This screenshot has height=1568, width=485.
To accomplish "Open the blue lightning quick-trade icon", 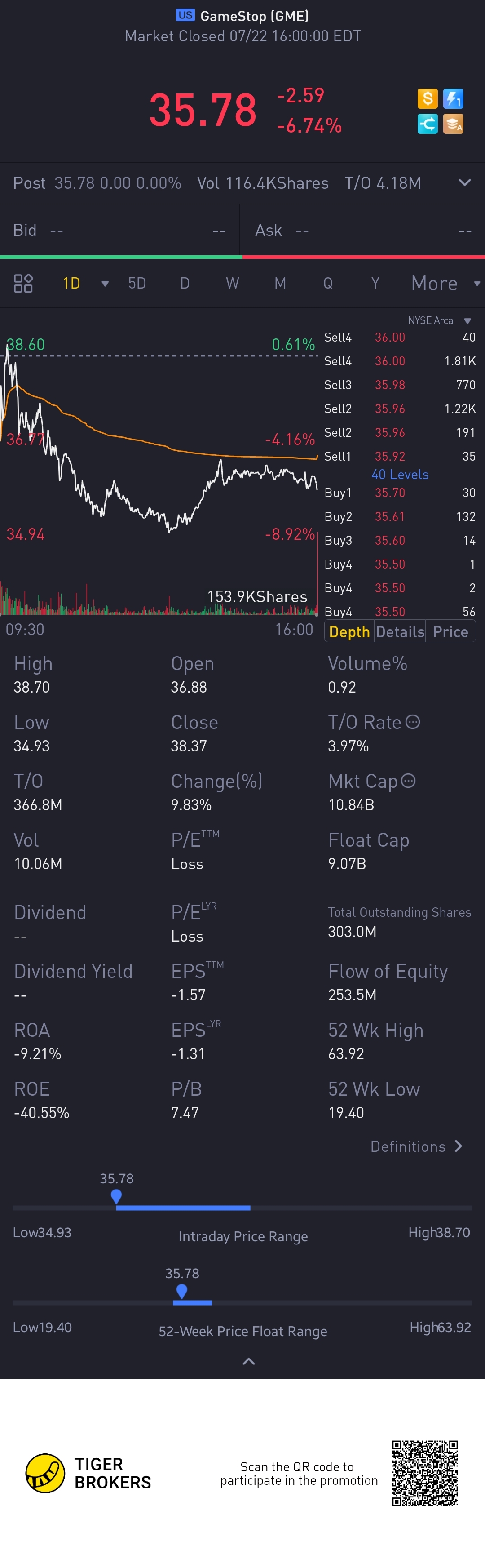I will pyautogui.click(x=454, y=98).
